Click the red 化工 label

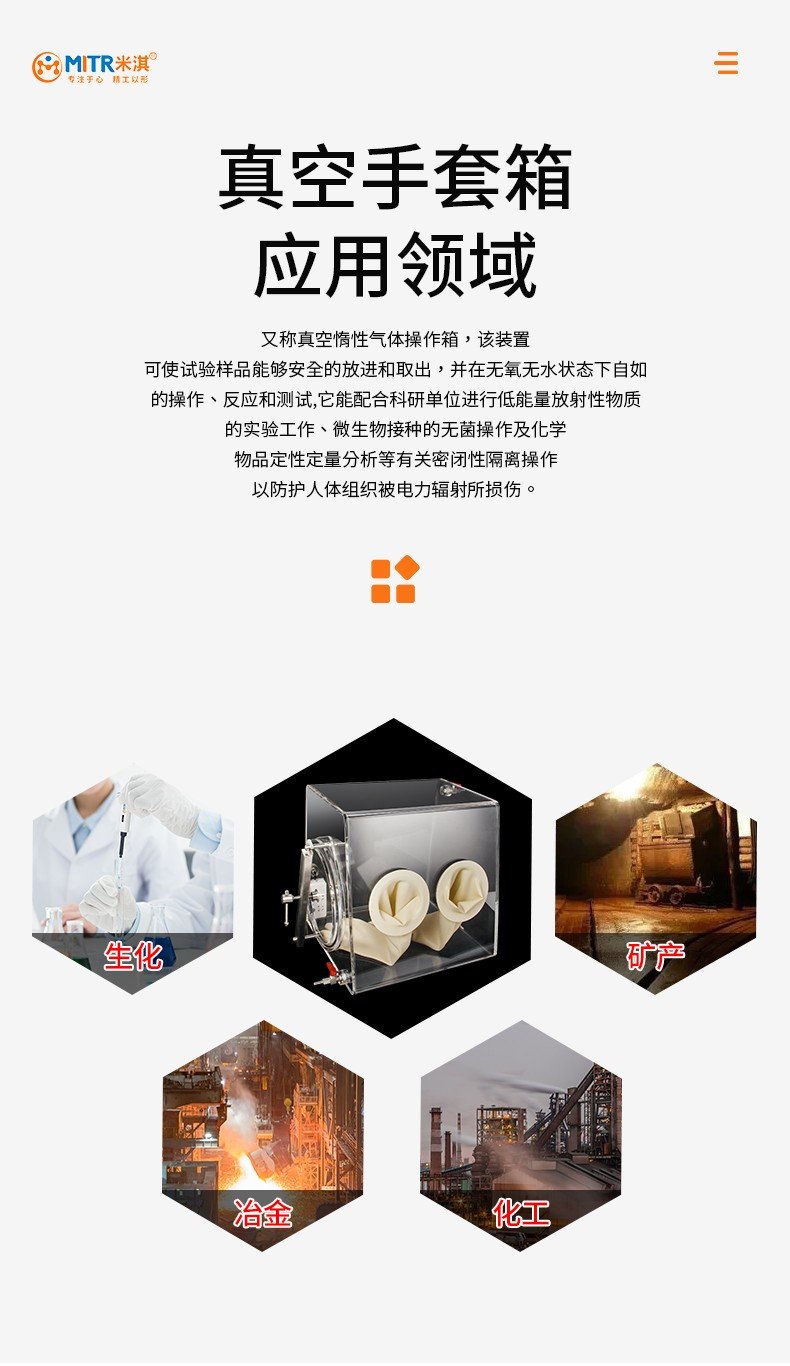tap(522, 1210)
